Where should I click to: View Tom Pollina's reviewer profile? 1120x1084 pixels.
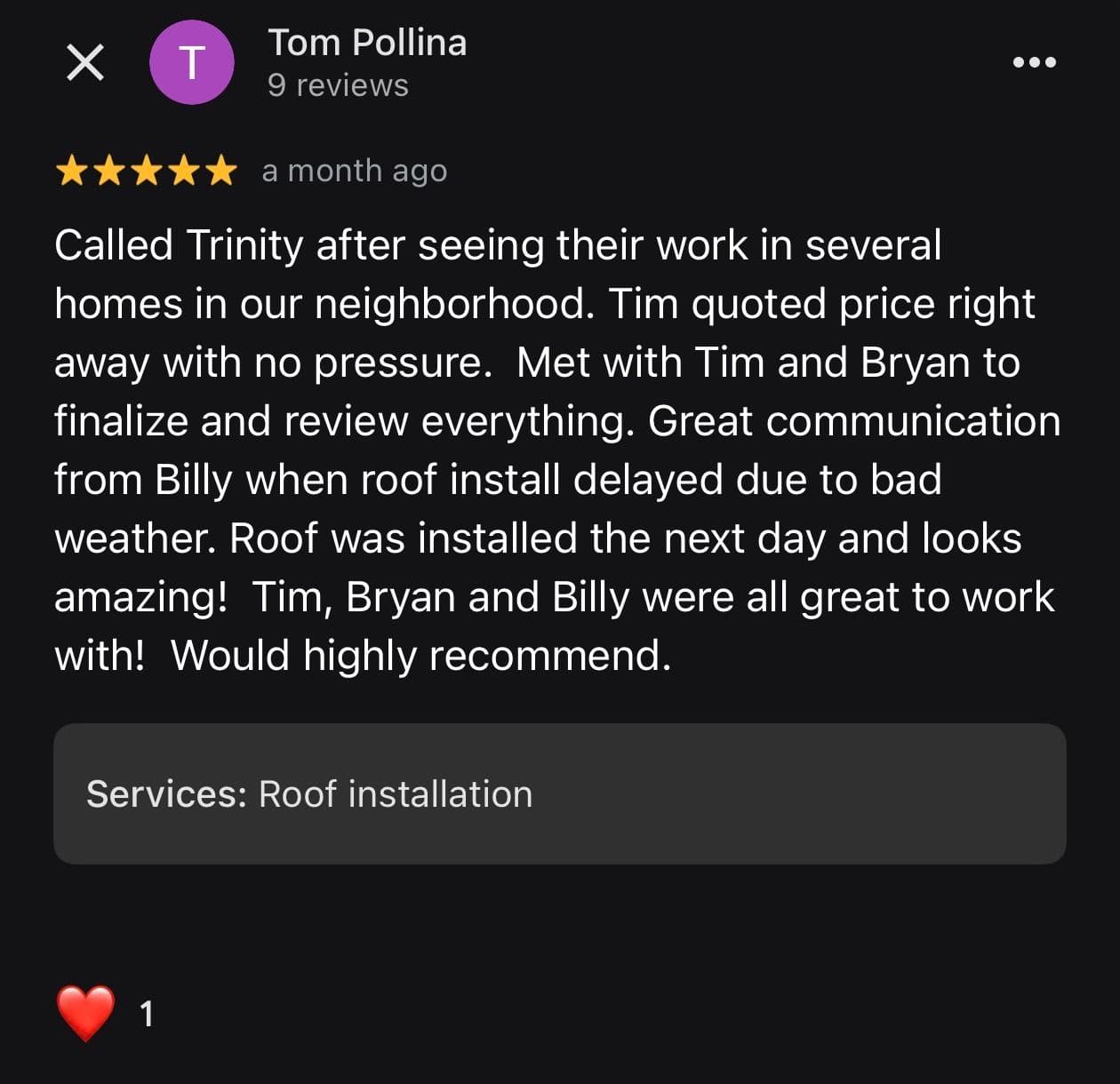click(x=366, y=43)
